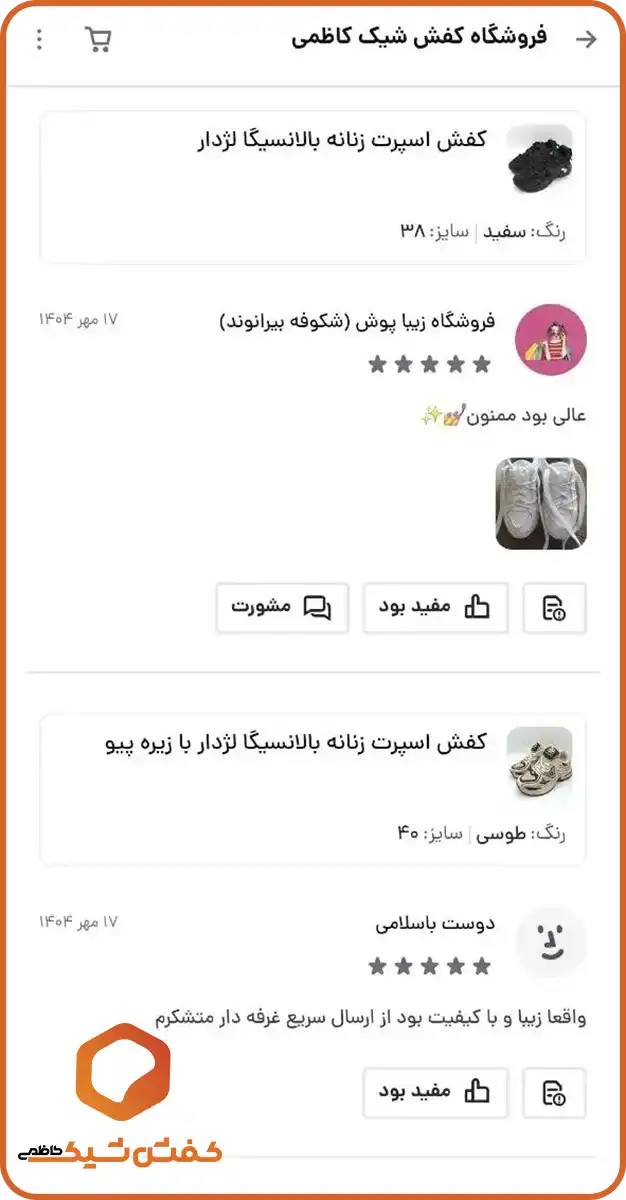This screenshot has width=626, height=1200.
Task: Mark شکوفه بیرانوند's review as مفید بود
Action: 435,608
